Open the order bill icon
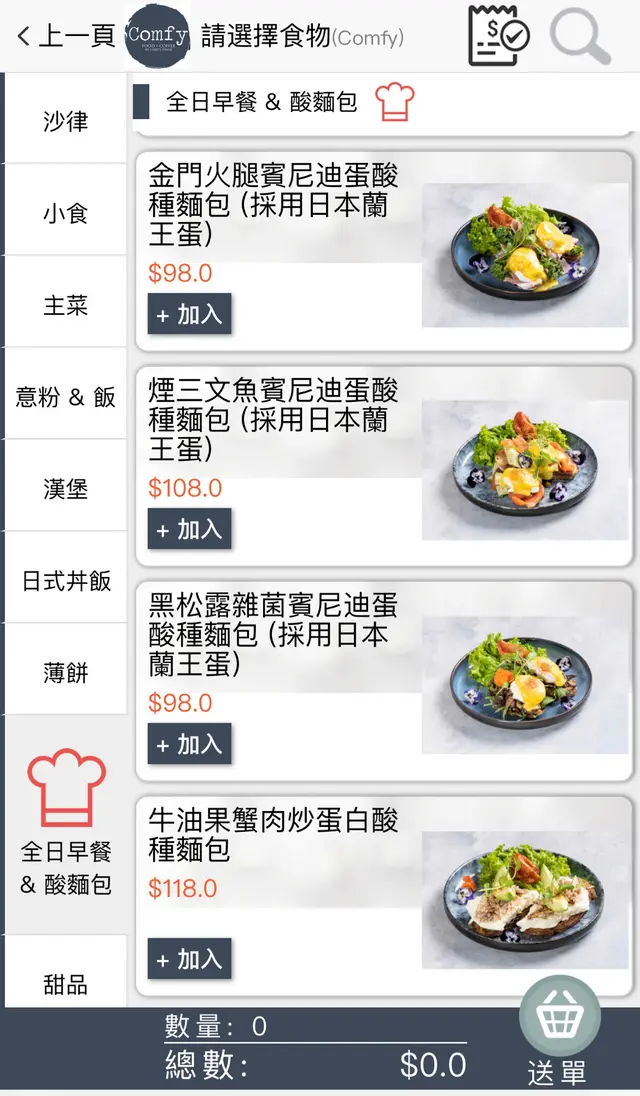The height and width of the screenshot is (1096, 640). pyautogui.click(x=499, y=36)
